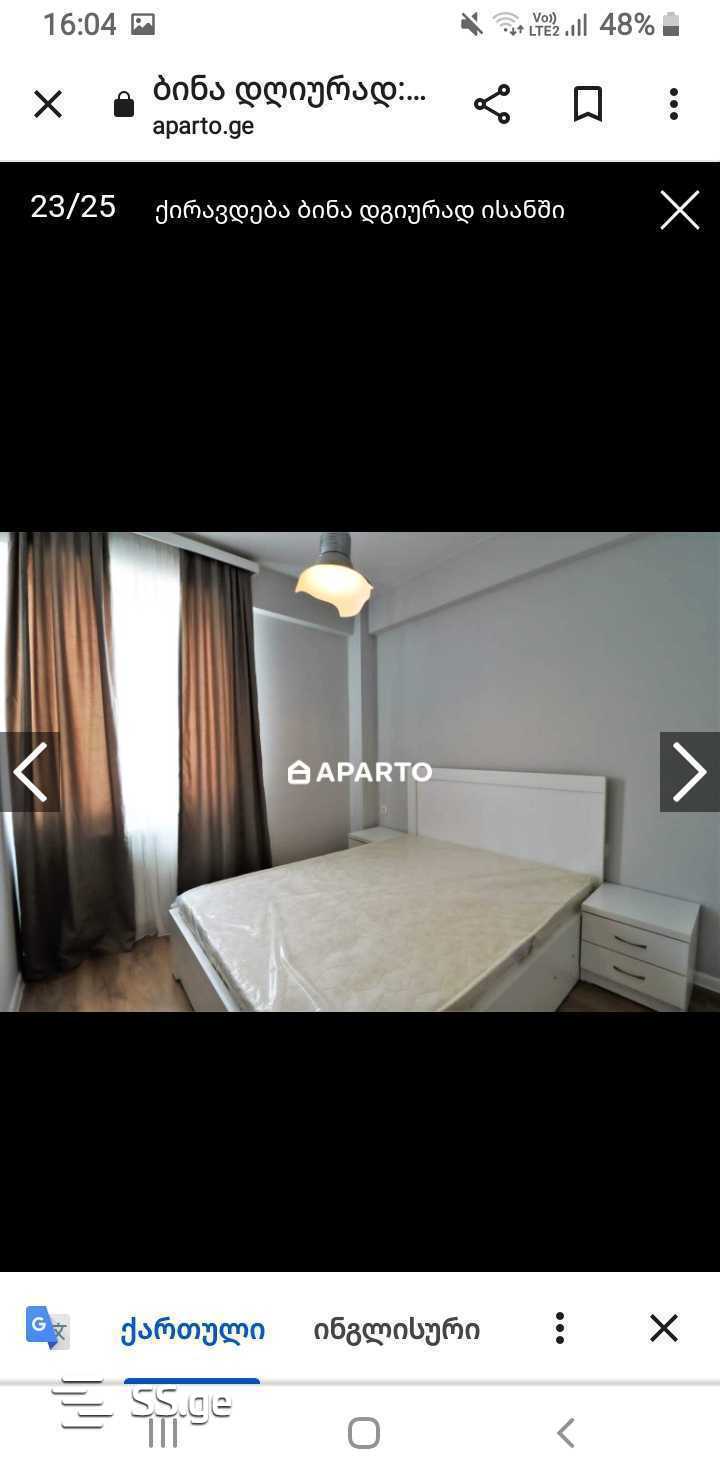Open the browser overflow menu
Screen dimensions: 720x1480
[673, 104]
